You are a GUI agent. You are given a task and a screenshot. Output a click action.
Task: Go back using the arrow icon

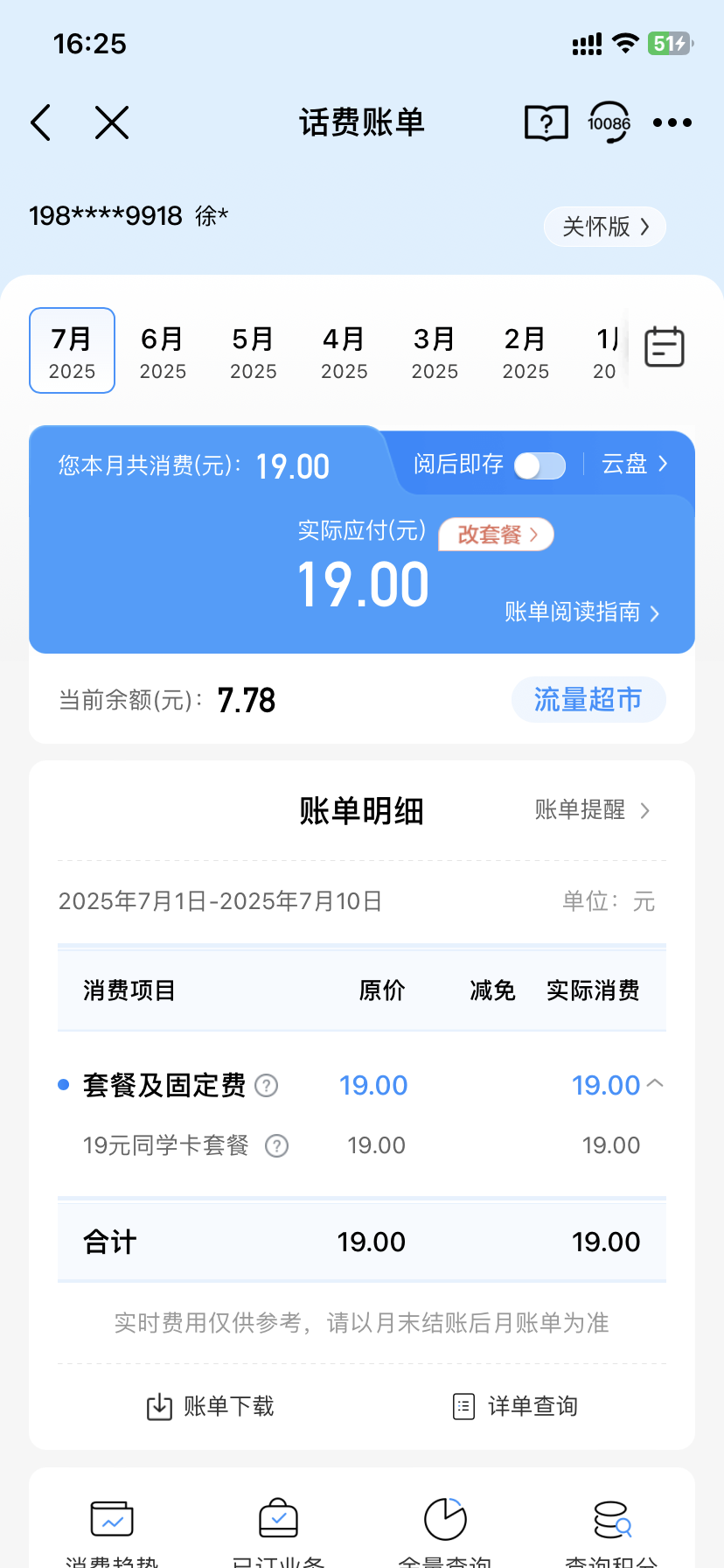(x=41, y=122)
